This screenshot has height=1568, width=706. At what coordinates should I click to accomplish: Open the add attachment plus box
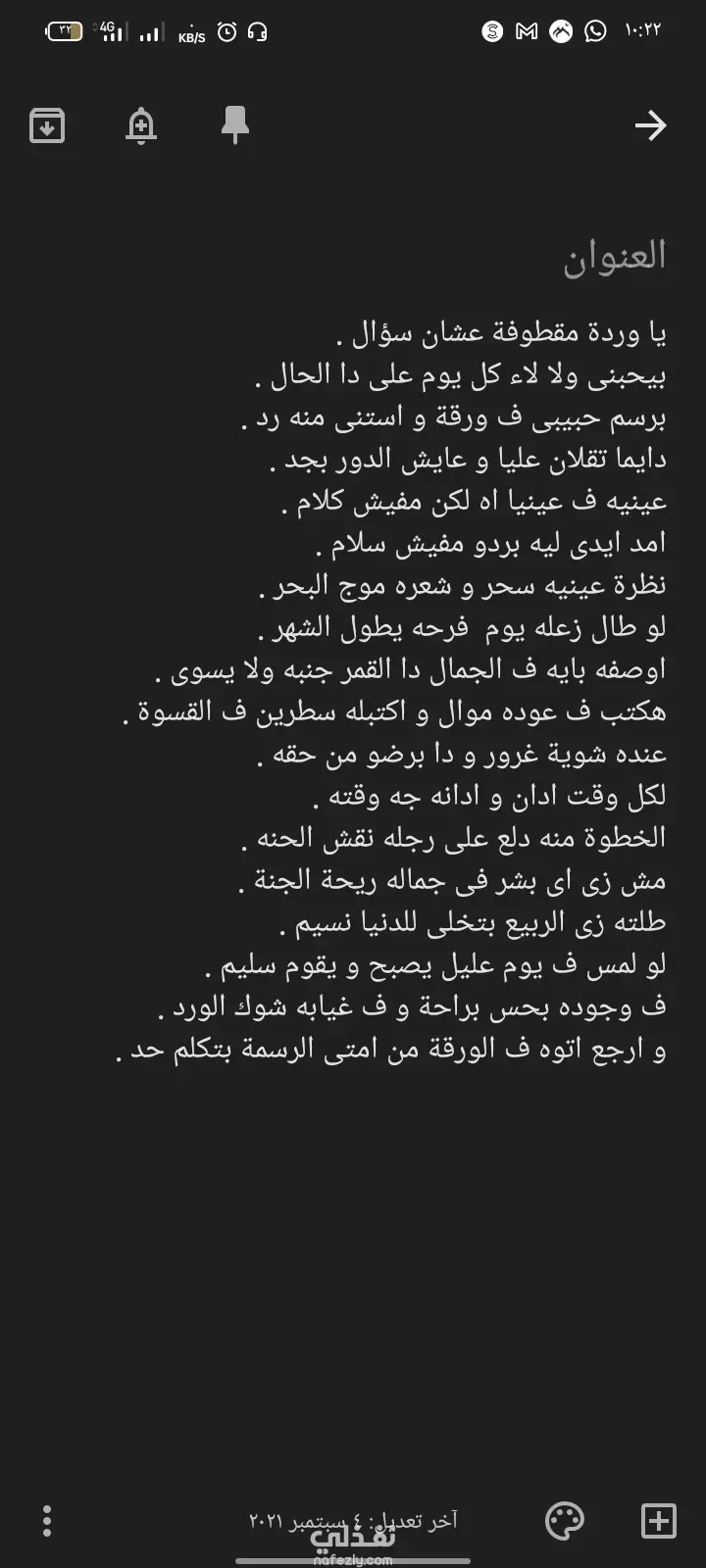coord(658,1520)
